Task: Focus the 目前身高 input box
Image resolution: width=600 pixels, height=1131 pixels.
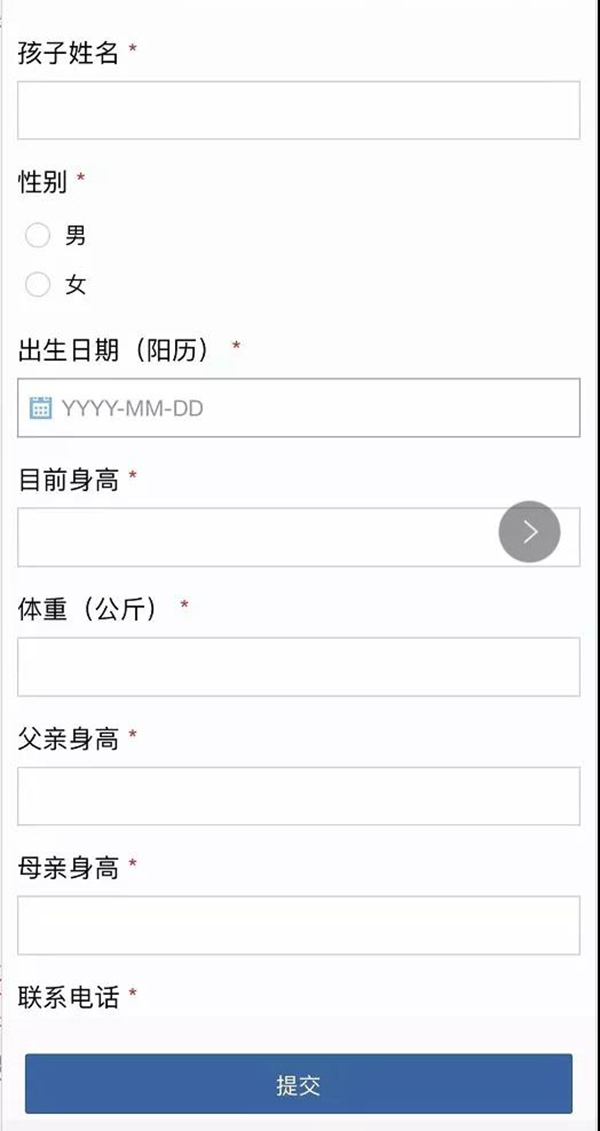Action: (x=250, y=537)
